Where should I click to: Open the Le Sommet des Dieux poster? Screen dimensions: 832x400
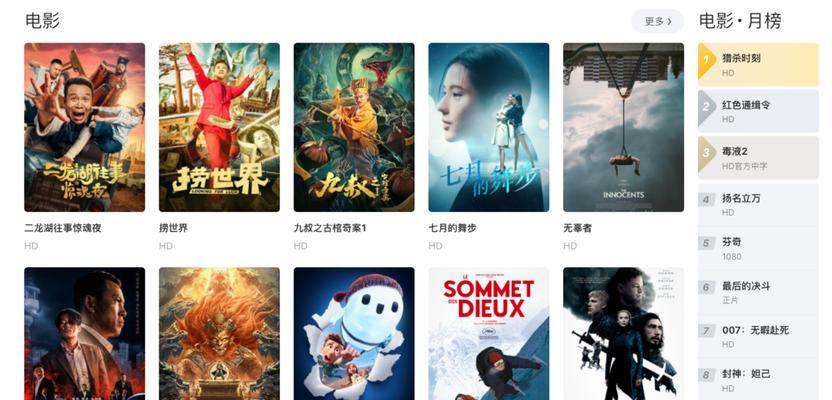pos(488,333)
